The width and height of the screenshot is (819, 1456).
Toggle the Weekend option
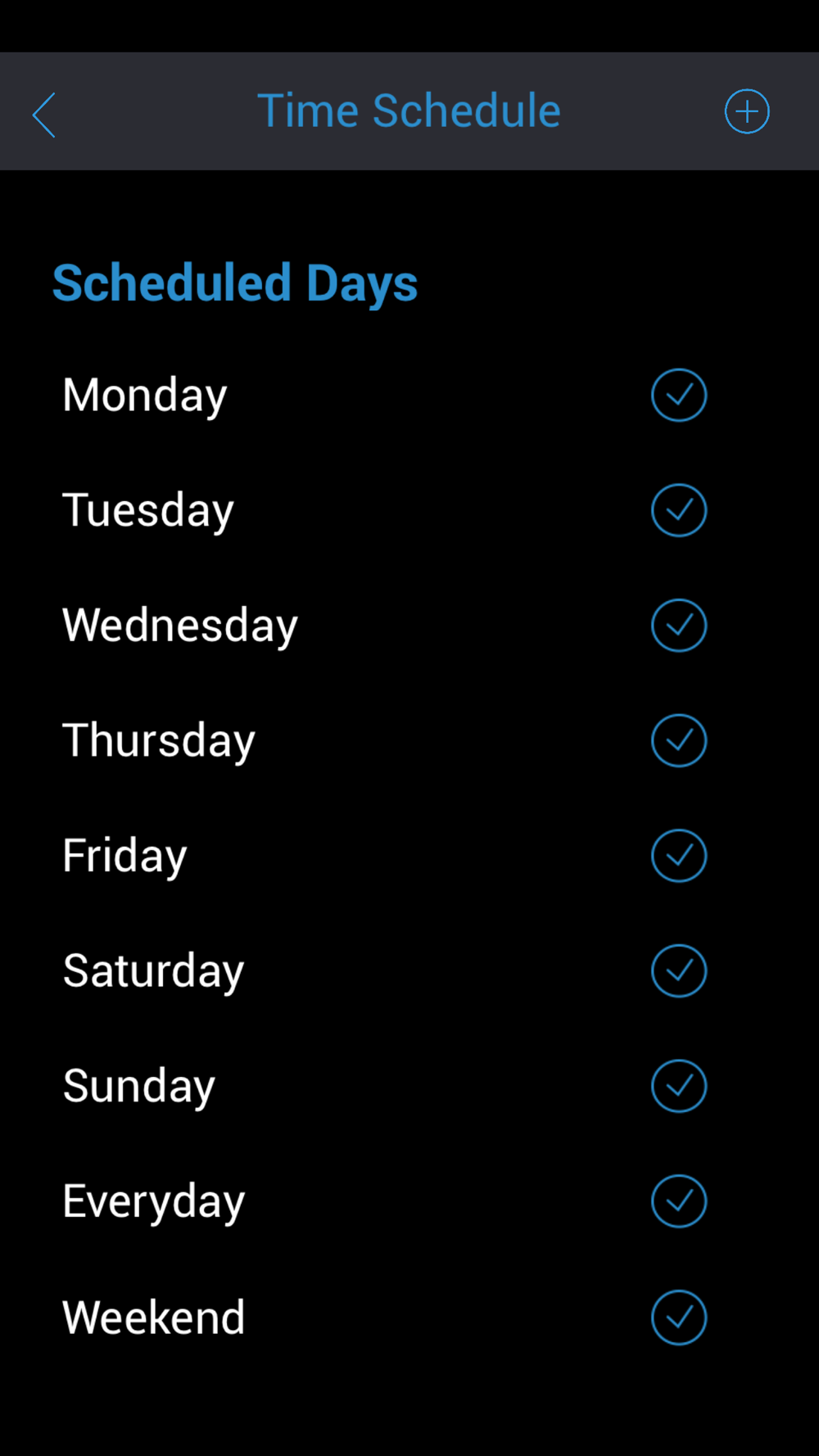click(679, 1318)
